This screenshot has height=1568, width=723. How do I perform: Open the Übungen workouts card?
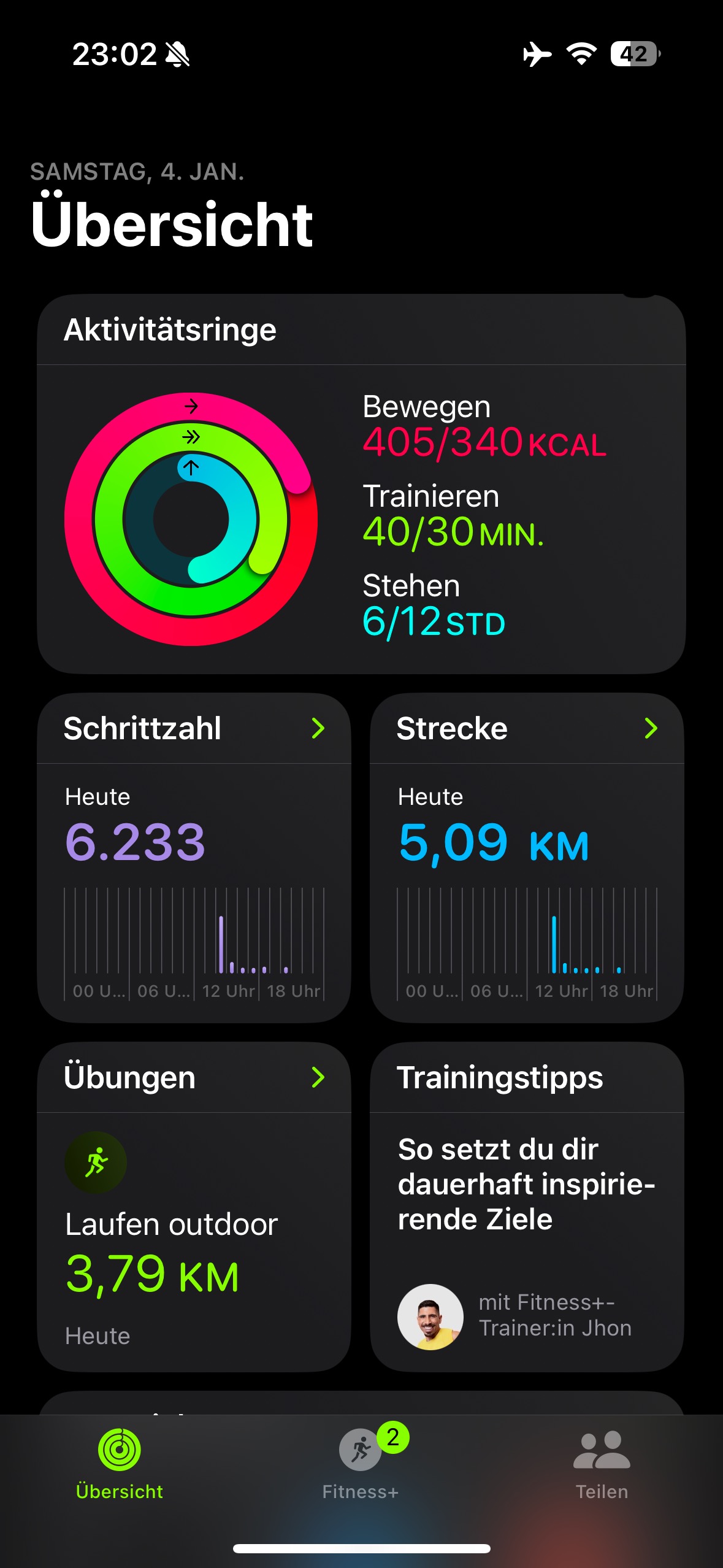(194, 1206)
